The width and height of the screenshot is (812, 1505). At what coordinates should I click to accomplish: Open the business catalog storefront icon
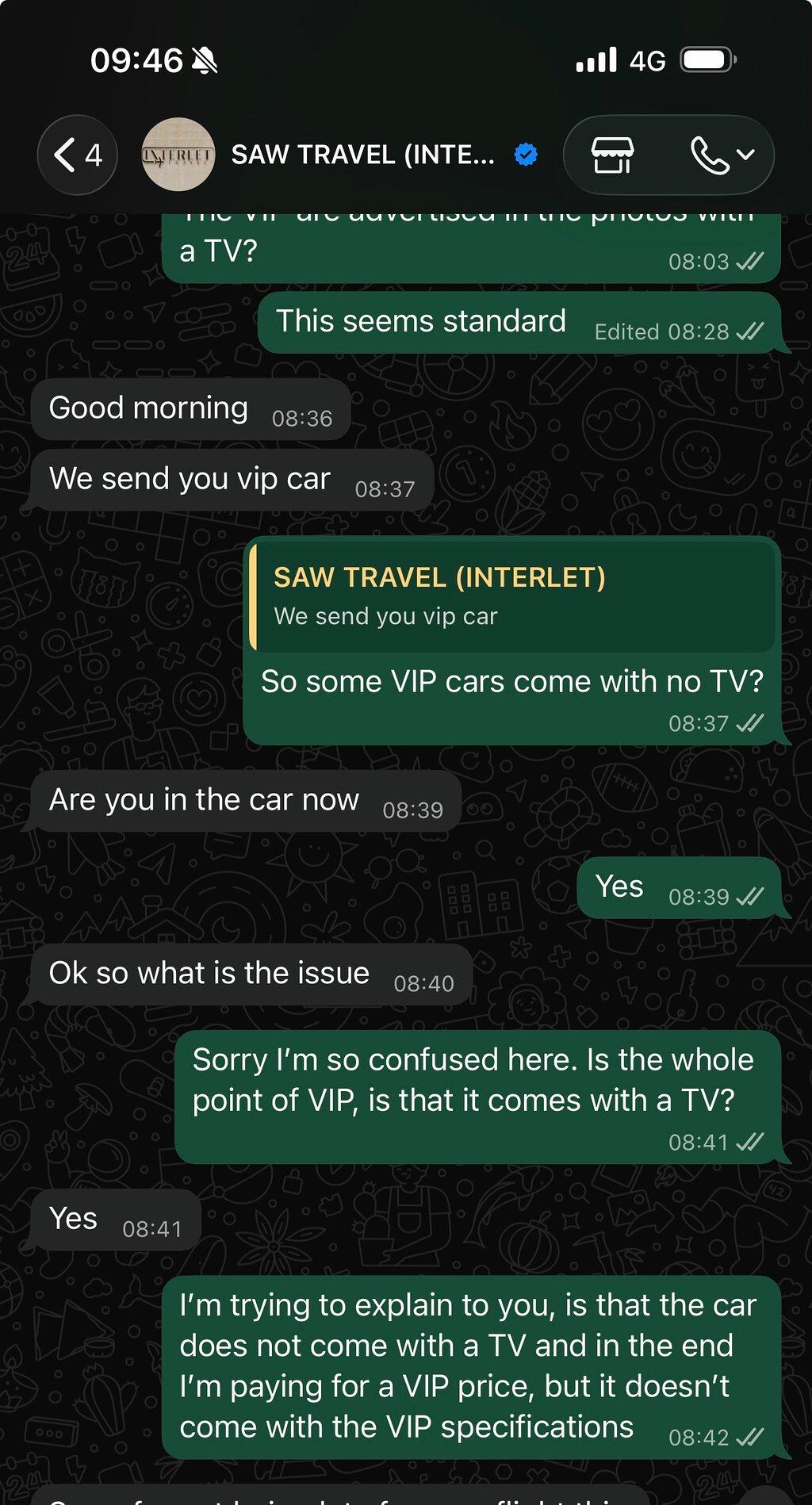pyautogui.click(x=613, y=155)
